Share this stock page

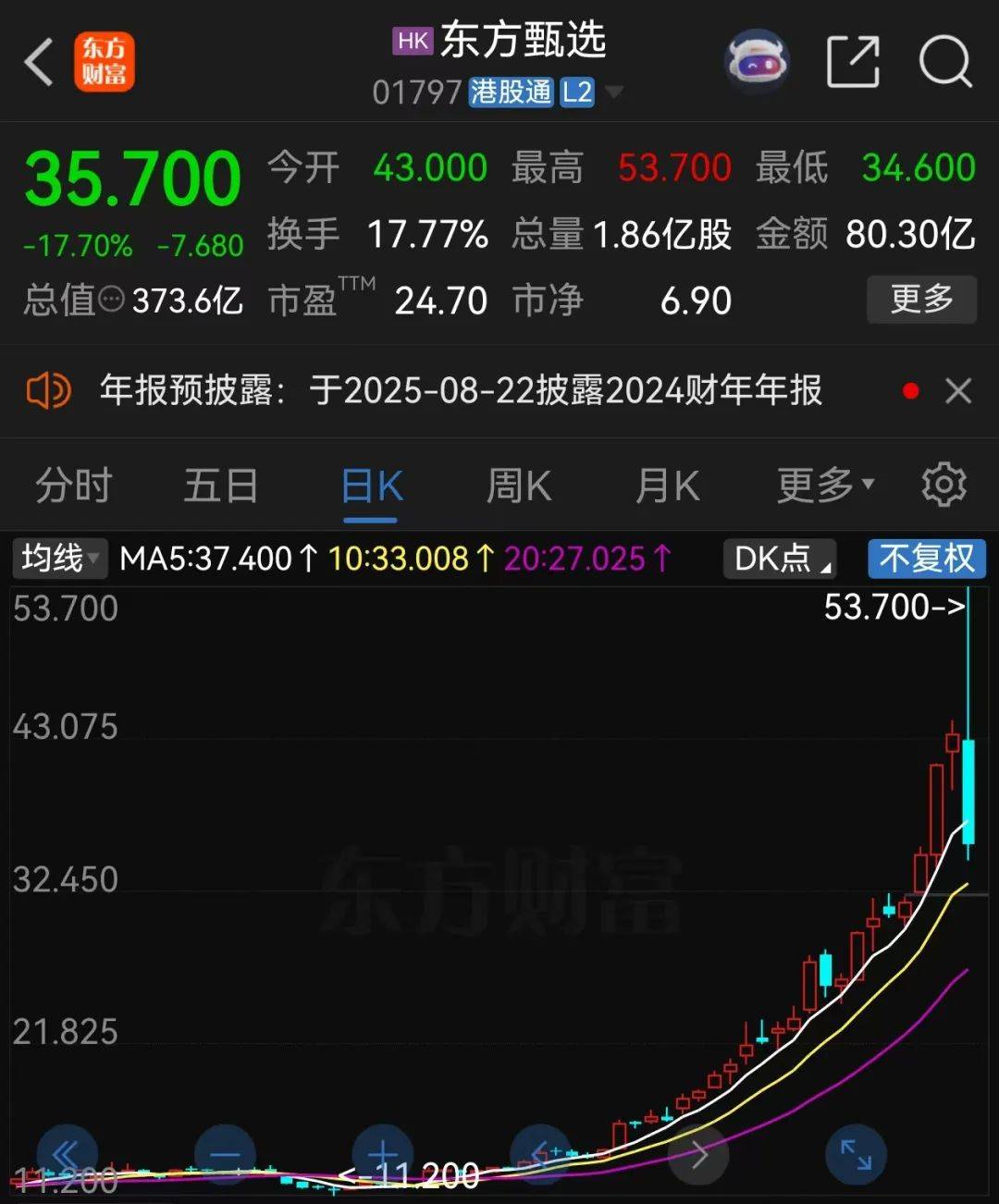[x=852, y=62]
